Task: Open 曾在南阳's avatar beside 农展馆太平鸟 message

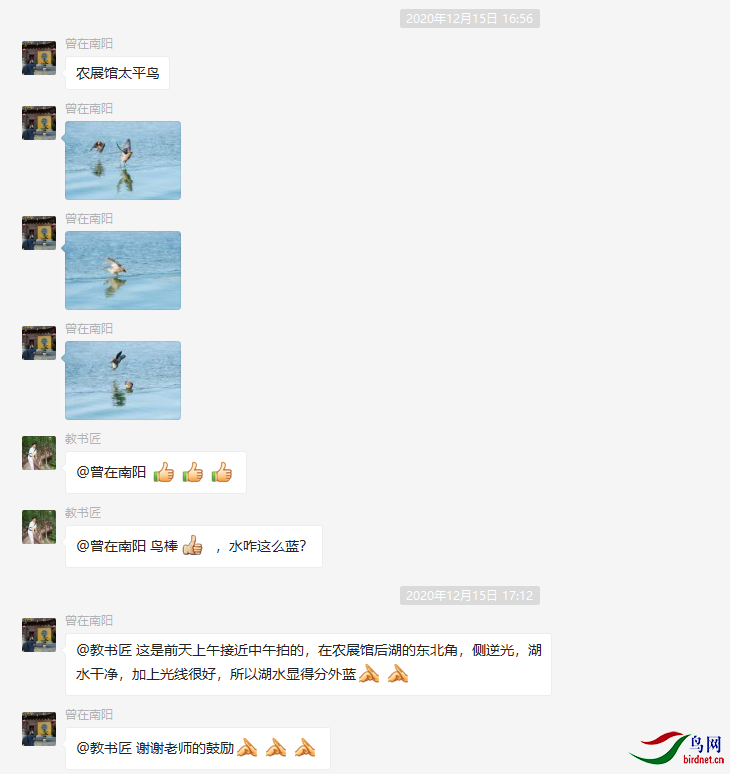Action: pos(39,58)
